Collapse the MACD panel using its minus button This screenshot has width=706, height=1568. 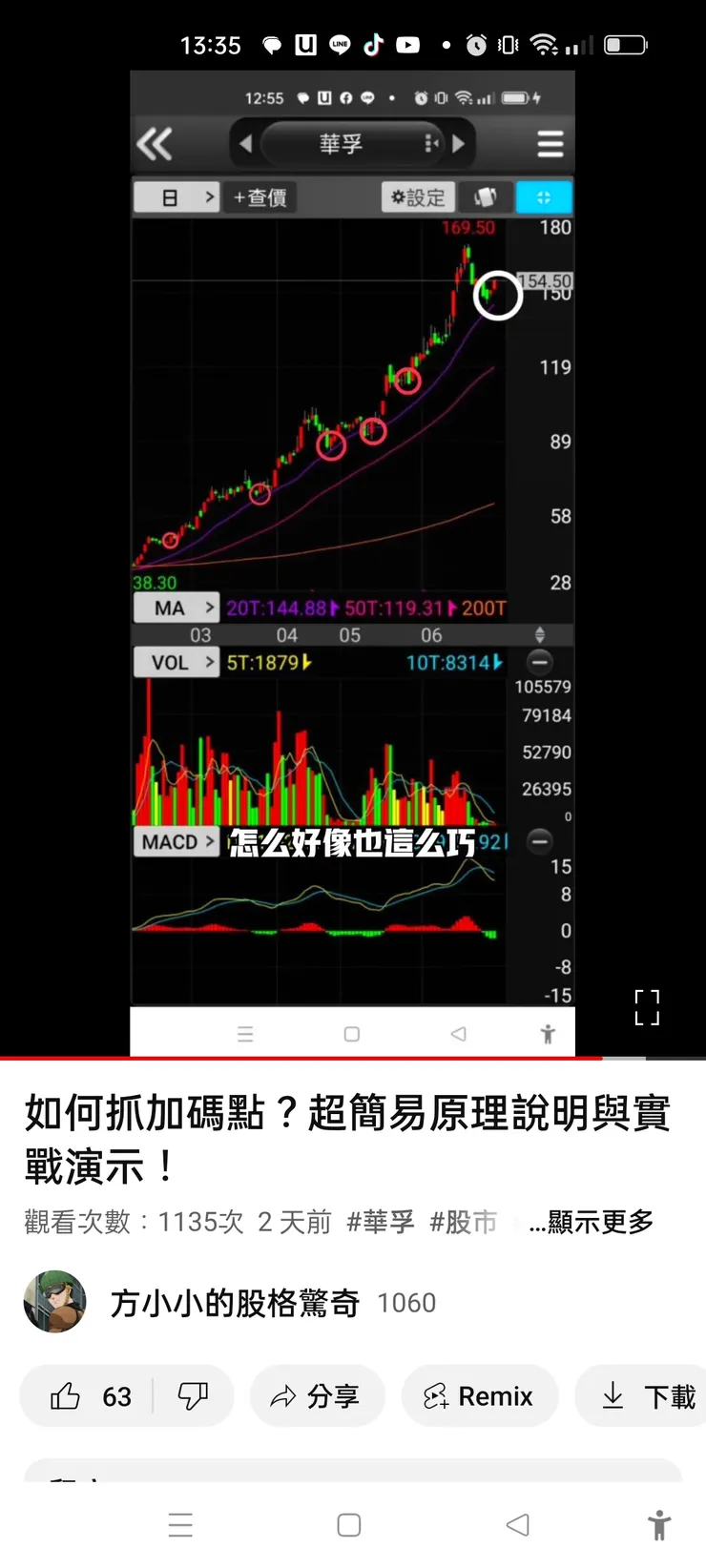540,841
